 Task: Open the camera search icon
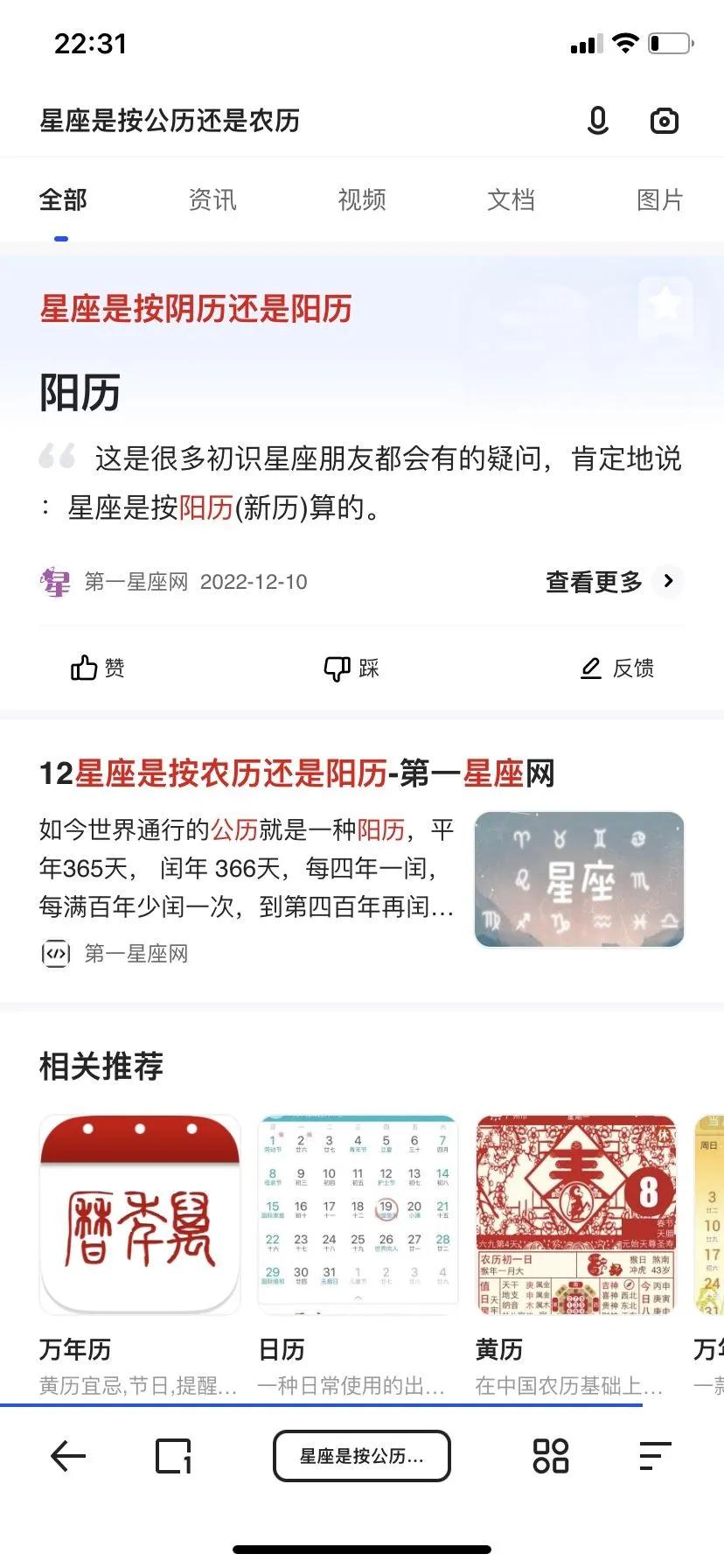point(664,121)
